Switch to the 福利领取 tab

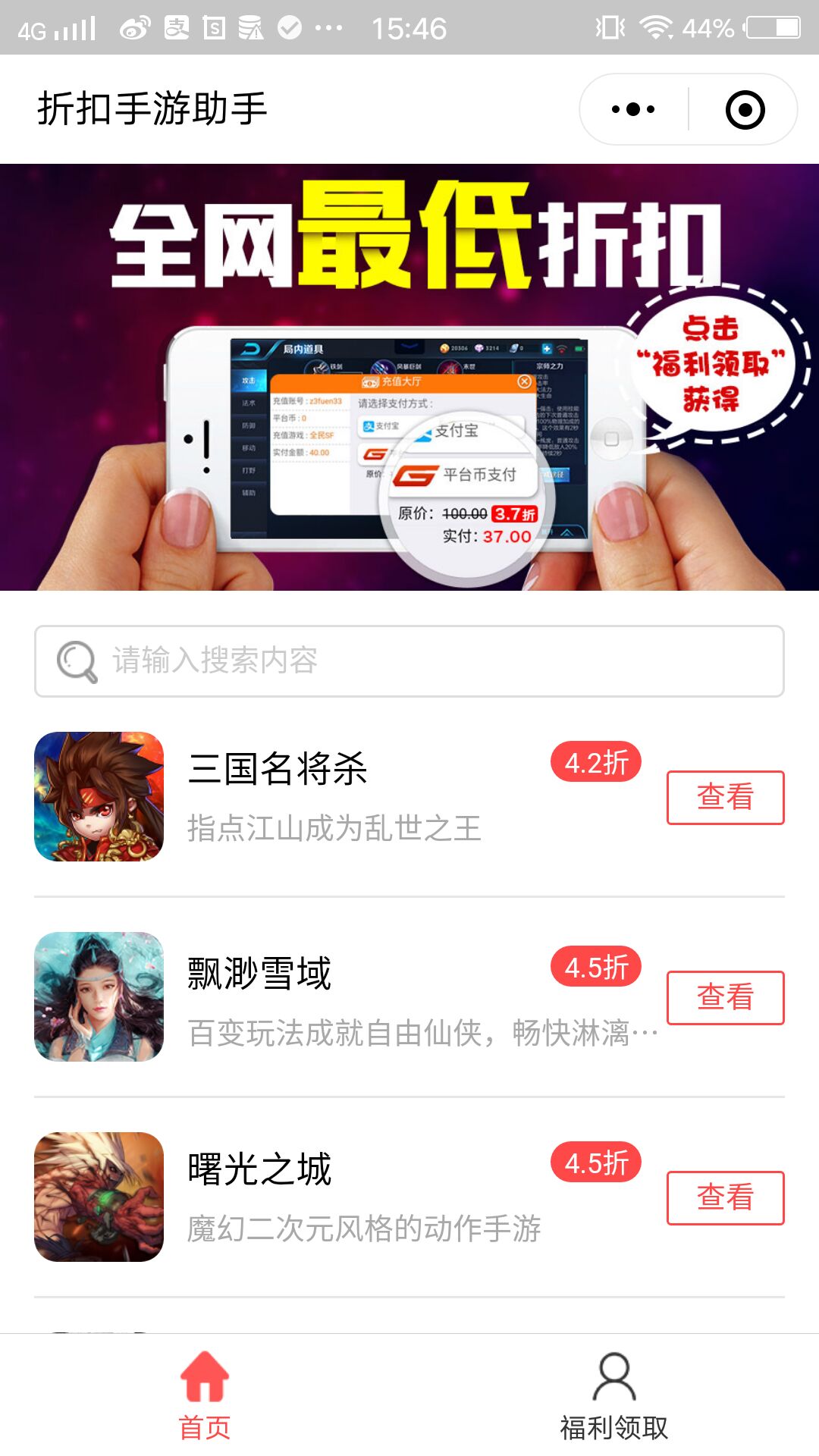(x=614, y=1395)
